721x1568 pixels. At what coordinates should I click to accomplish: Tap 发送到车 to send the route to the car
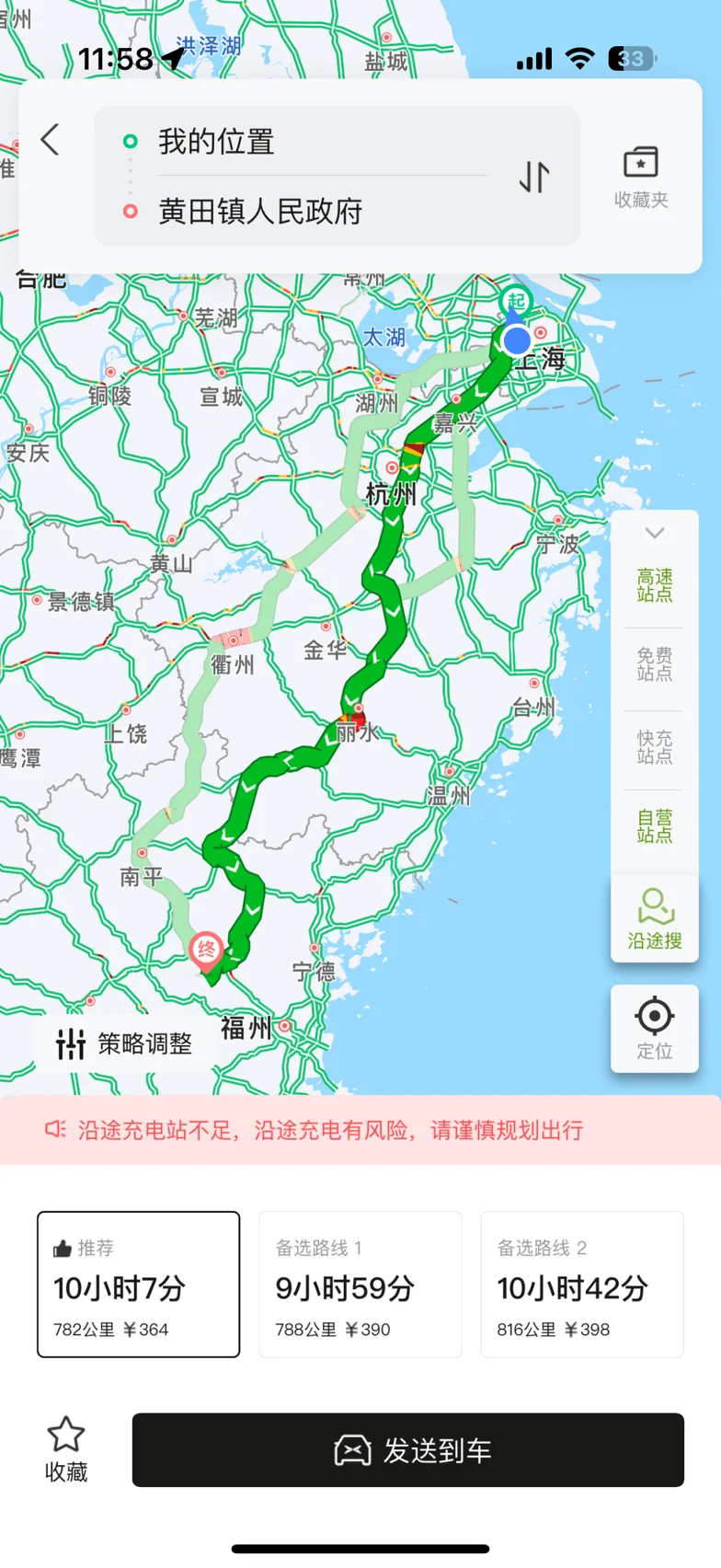[x=408, y=1450]
